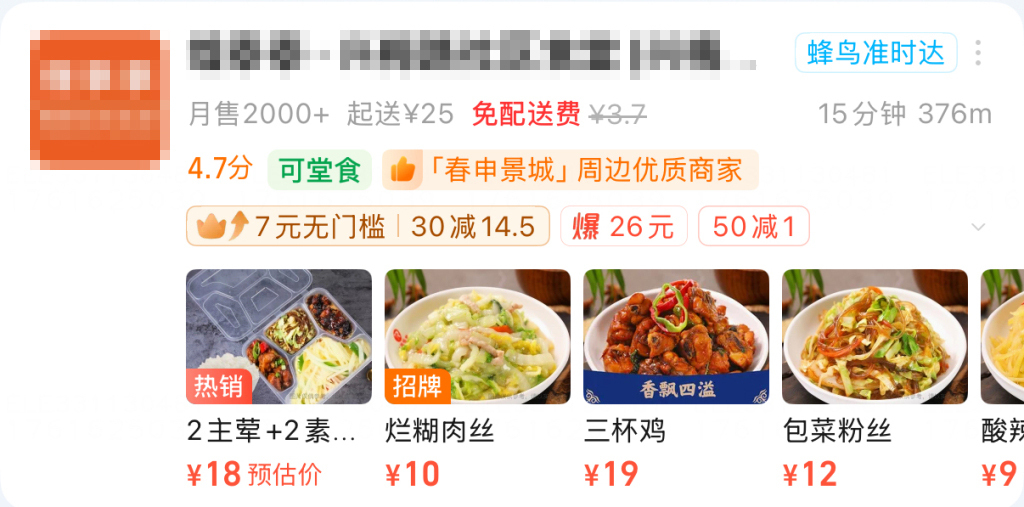Open the three-dot menu beside 蜂鸟准时达

(x=978, y=53)
